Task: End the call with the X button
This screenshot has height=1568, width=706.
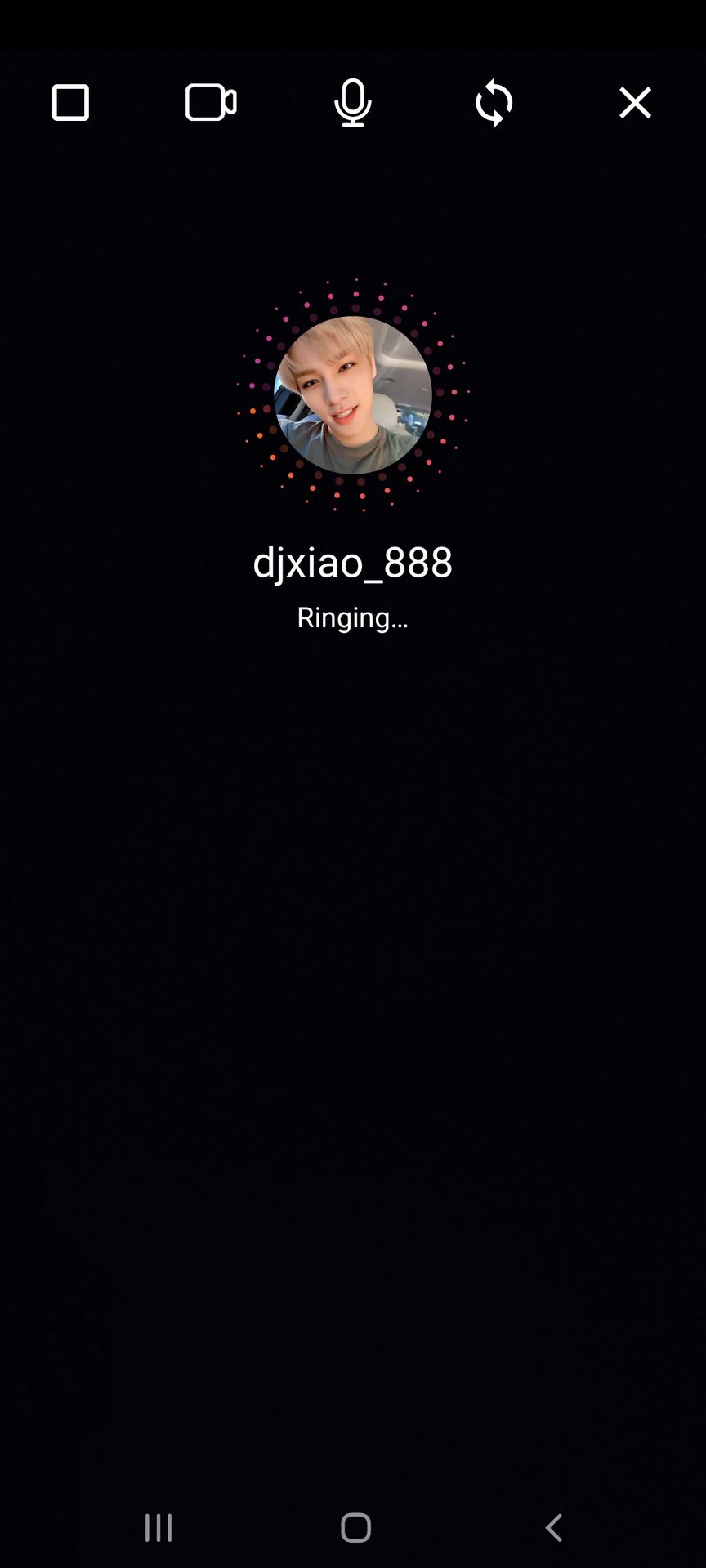Action: coord(635,103)
